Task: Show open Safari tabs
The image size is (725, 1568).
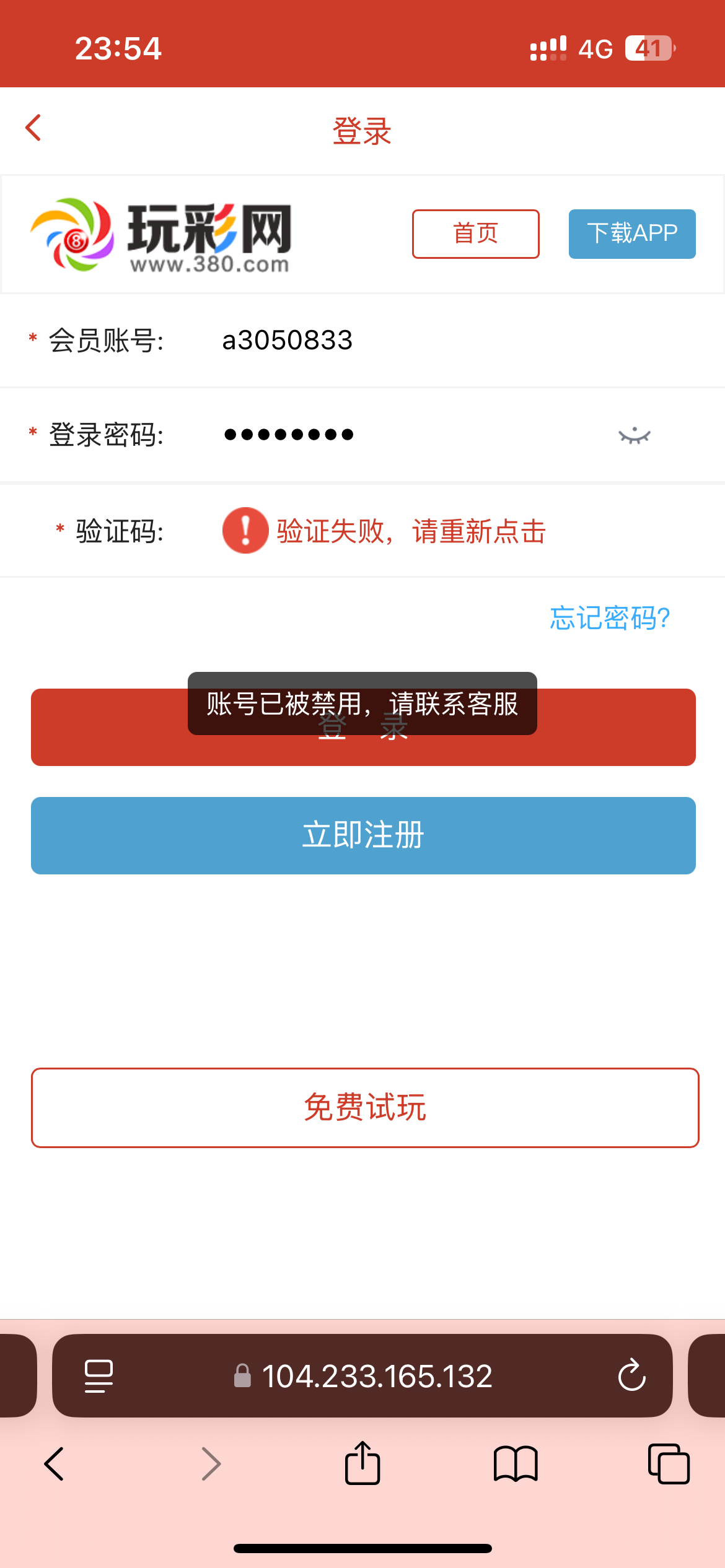Action: click(x=668, y=1464)
